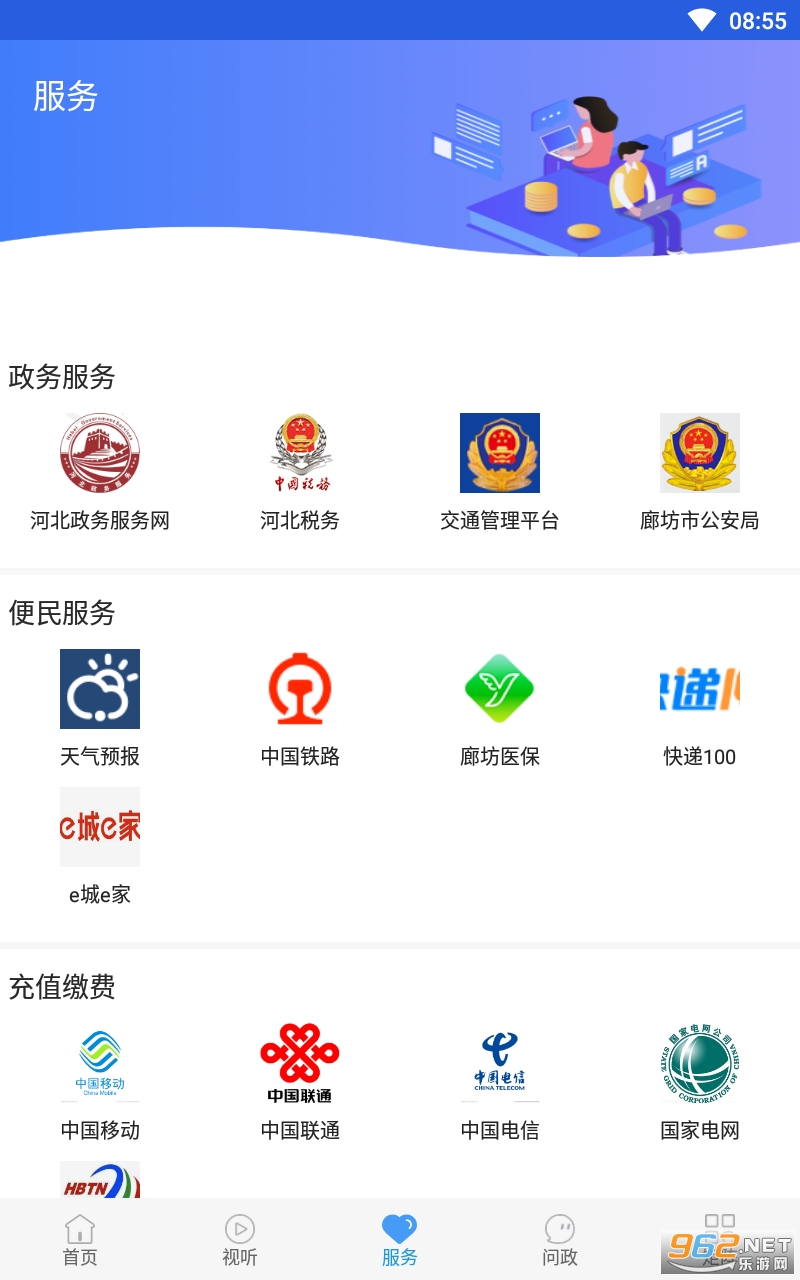Switch to the 视听 tab

coord(240,1240)
